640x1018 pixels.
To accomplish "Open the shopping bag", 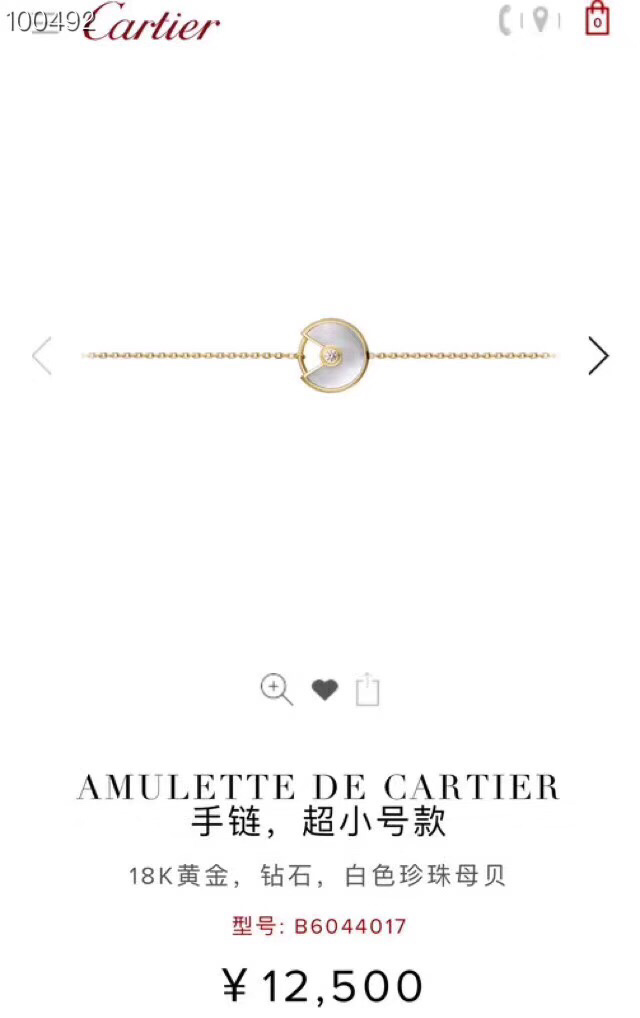I will [x=597, y=19].
